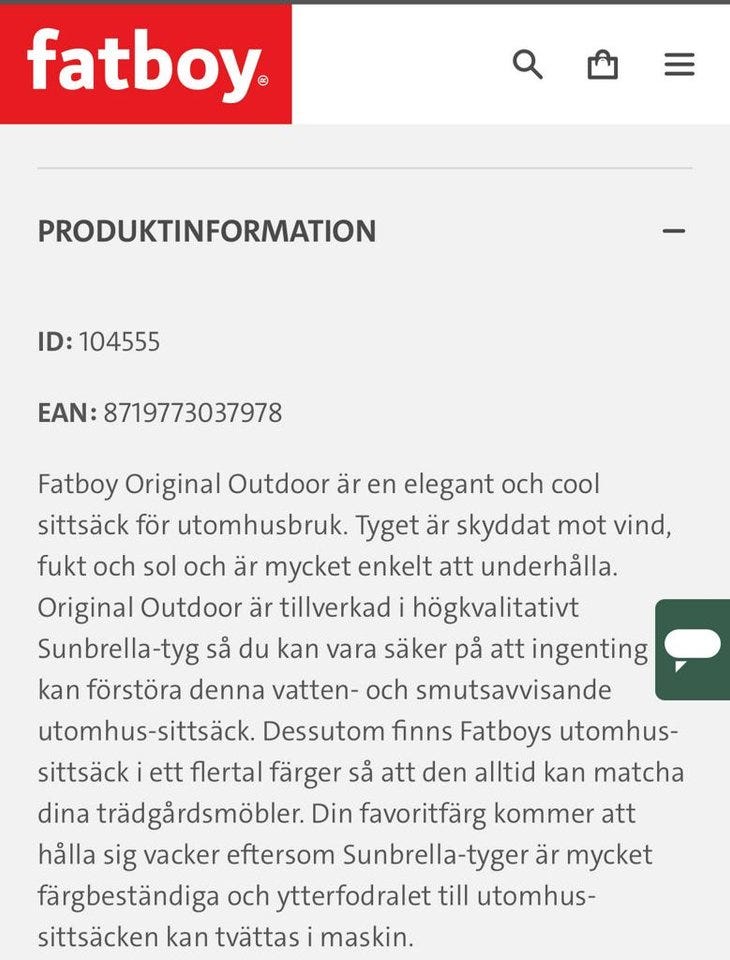
Task: Tap the white bag handle in the cart icon
Action: (x=603, y=54)
